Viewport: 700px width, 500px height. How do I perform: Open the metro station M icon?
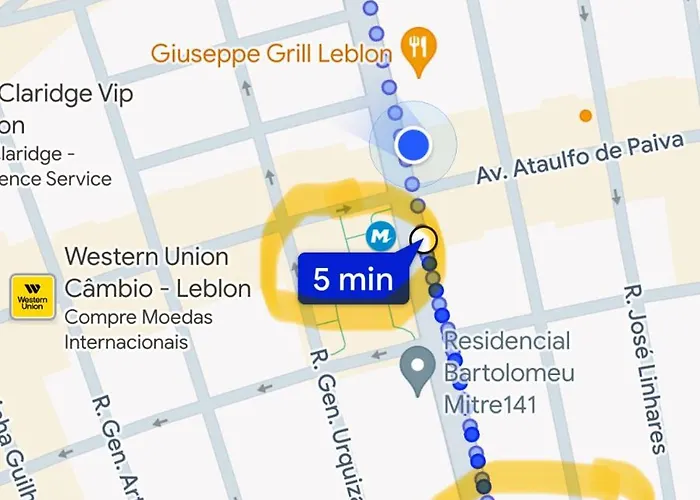(380, 236)
